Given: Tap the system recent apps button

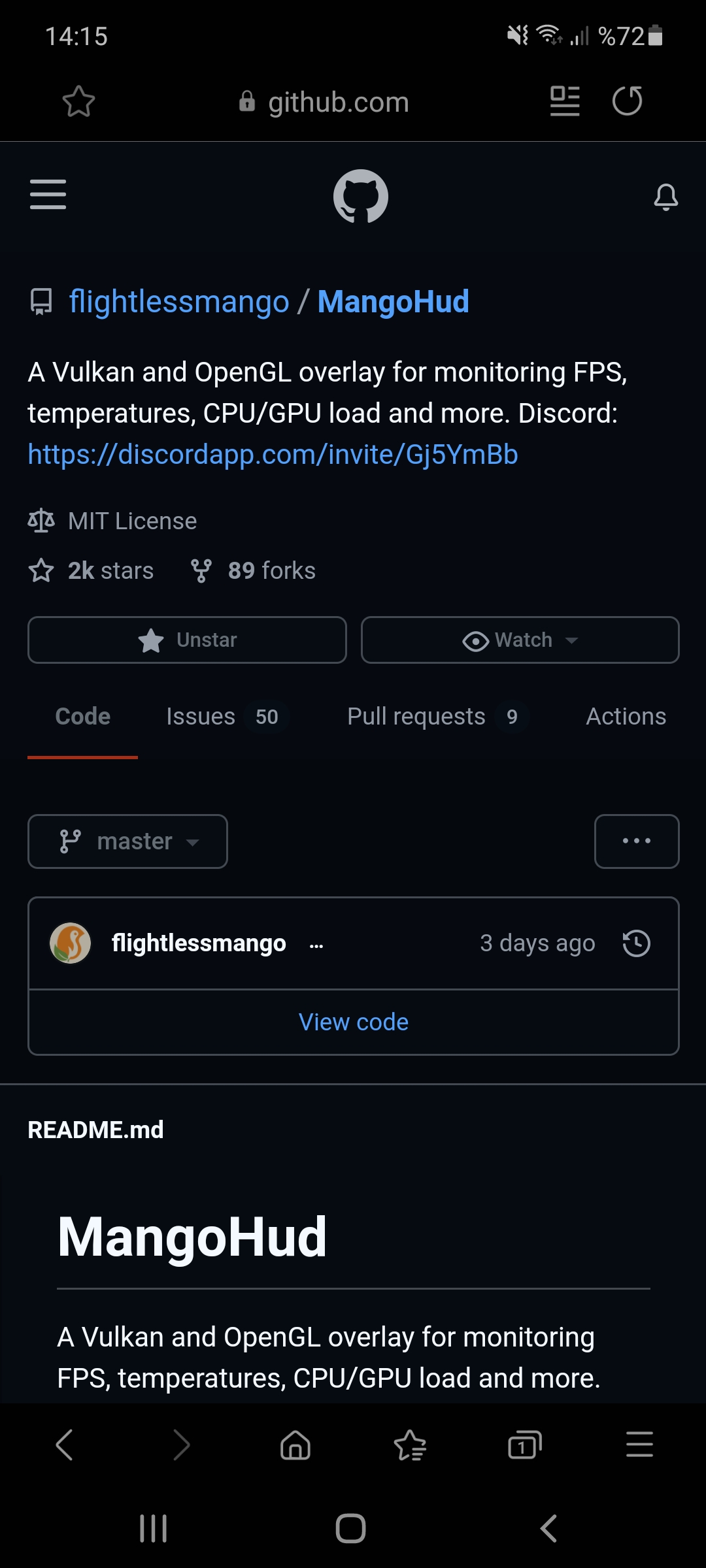Looking at the screenshot, I should (154, 1528).
